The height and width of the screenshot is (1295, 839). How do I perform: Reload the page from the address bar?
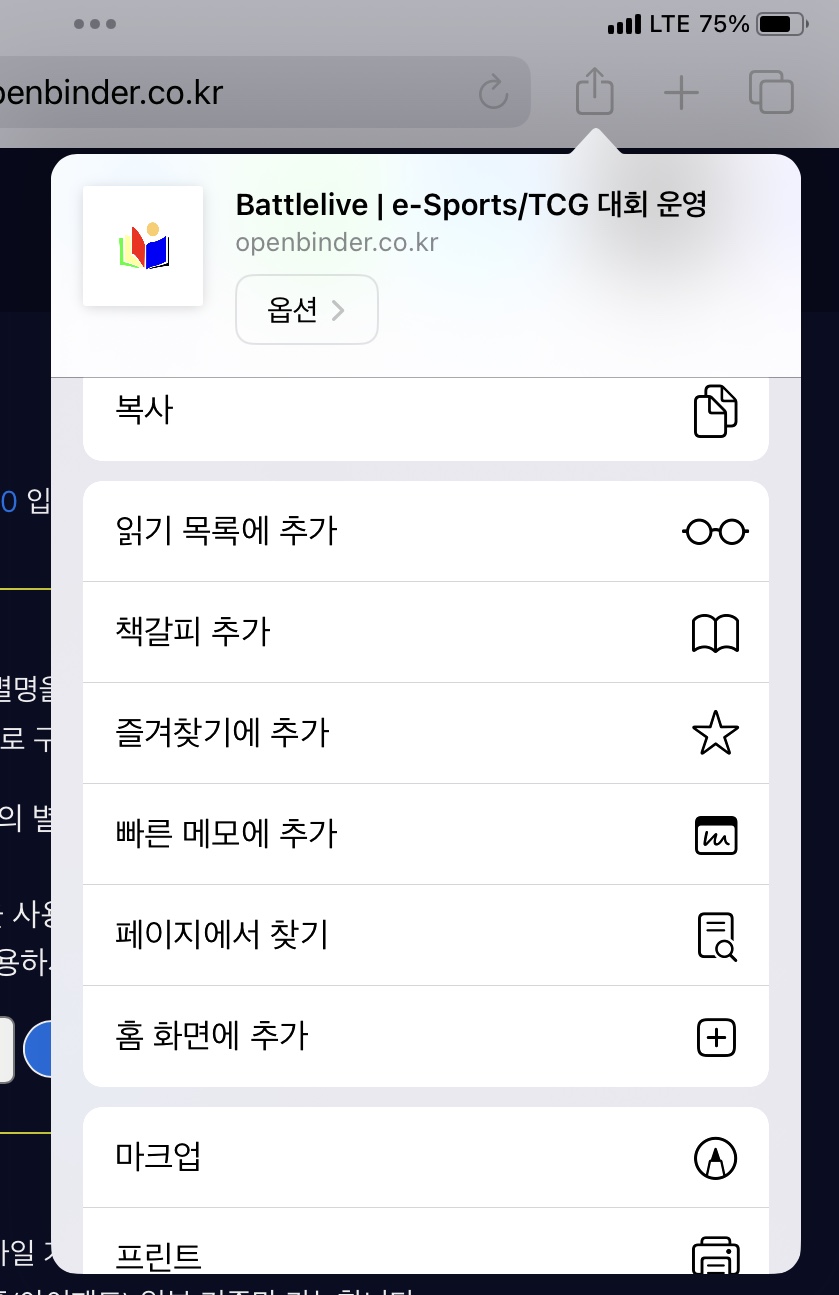point(494,93)
